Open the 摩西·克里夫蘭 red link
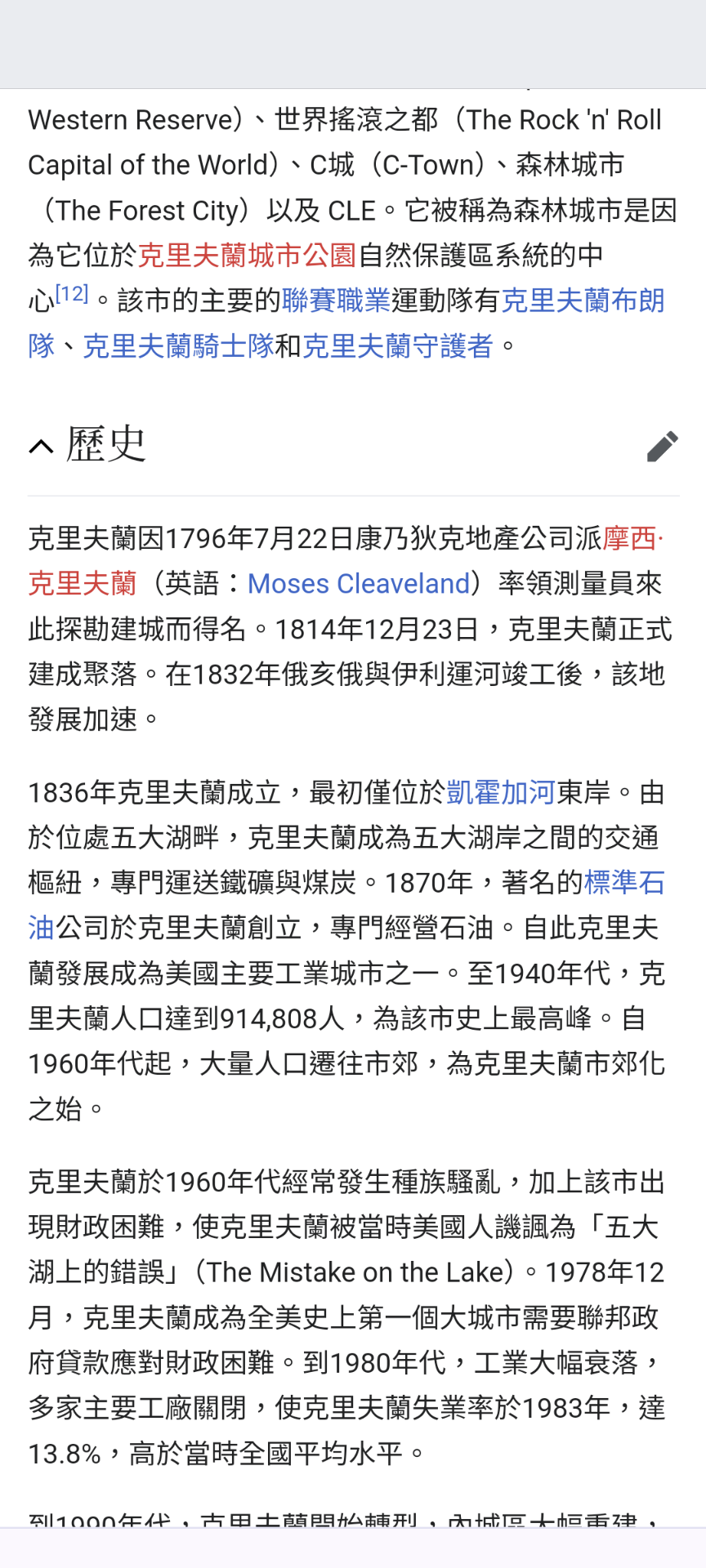706x1568 pixels. pos(631,539)
